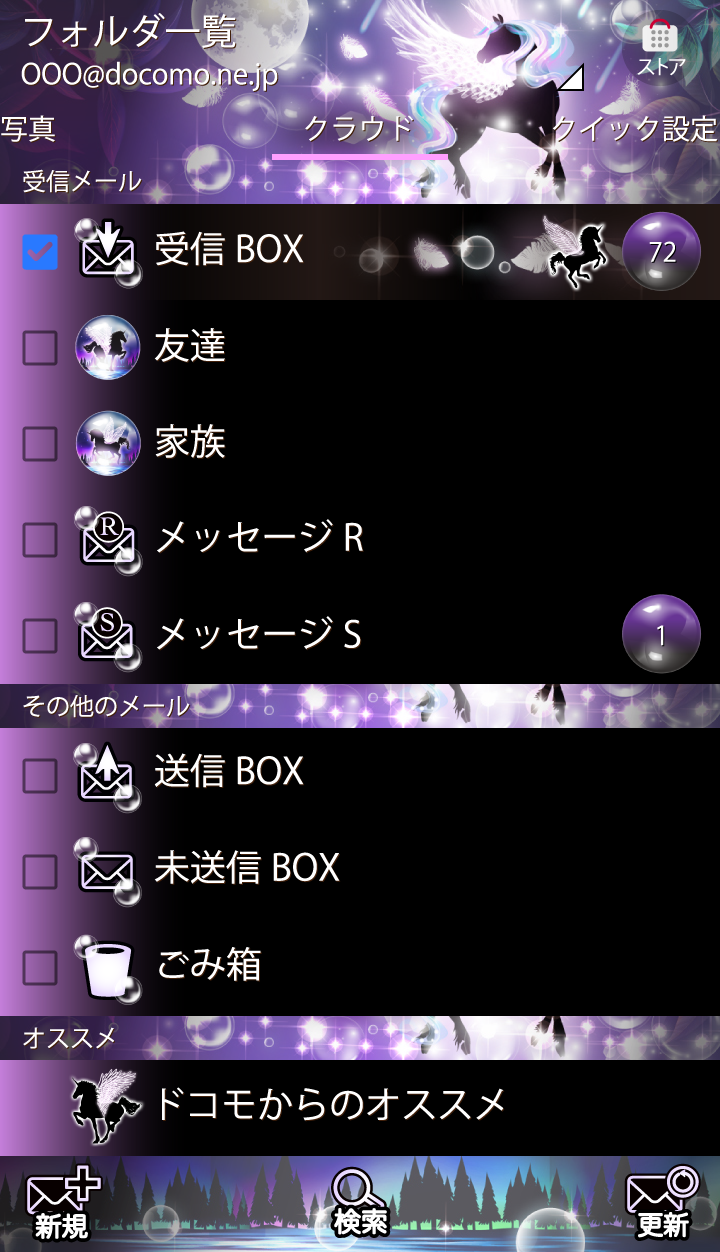Screen dimensions: 720x1252
Task: Open the ストア store icon
Action: [x=660, y=48]
